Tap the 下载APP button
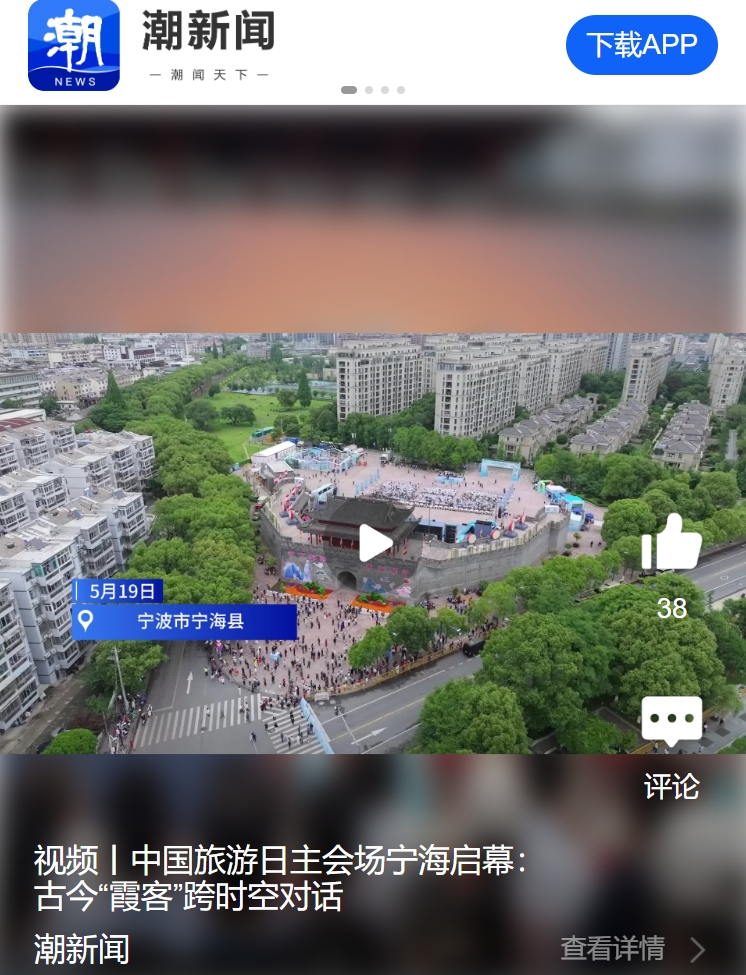The width and height of the screenshot is (746, 975). (x=641, y=45)
